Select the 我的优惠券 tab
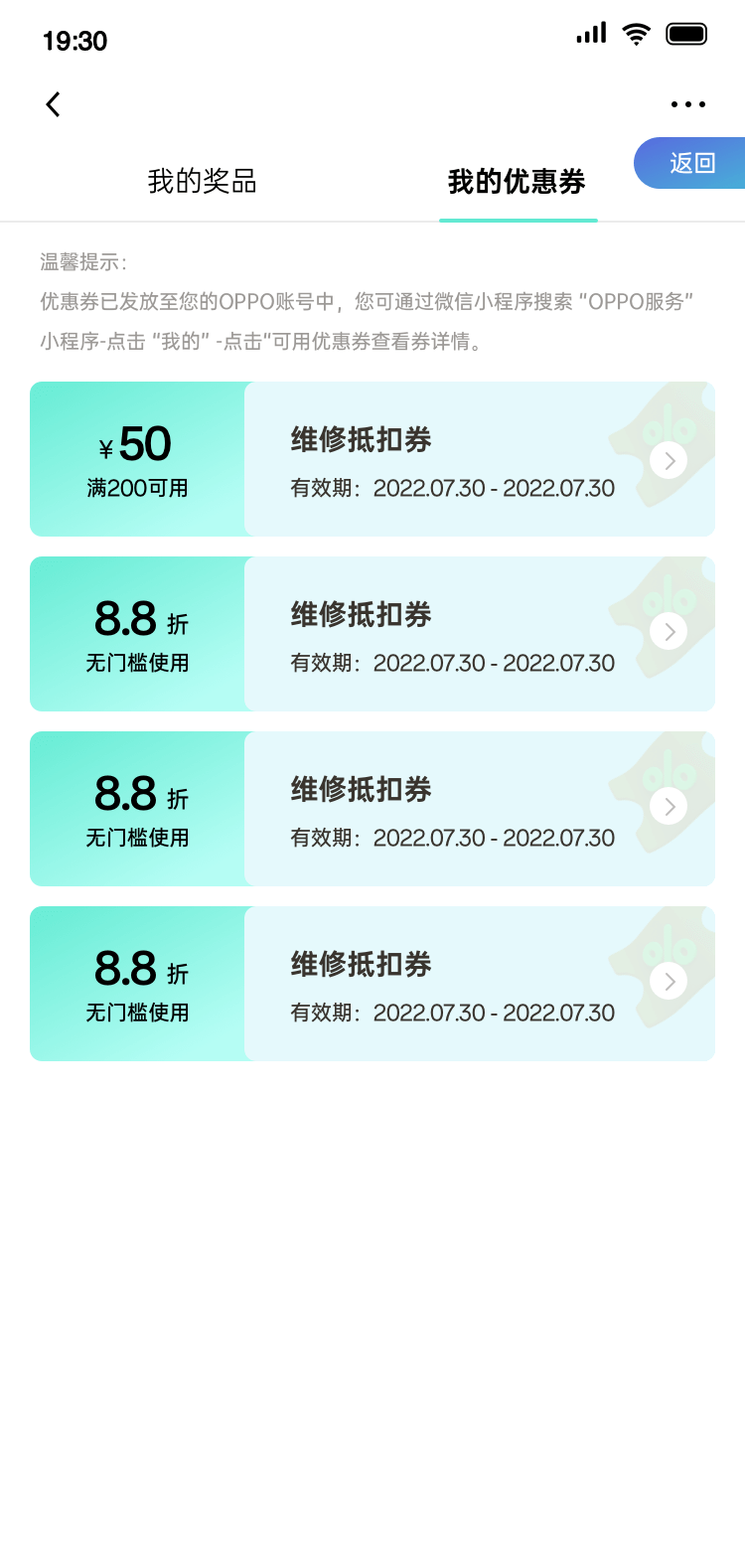Viewport: 745px width, 1568px height. coord(517,182)
